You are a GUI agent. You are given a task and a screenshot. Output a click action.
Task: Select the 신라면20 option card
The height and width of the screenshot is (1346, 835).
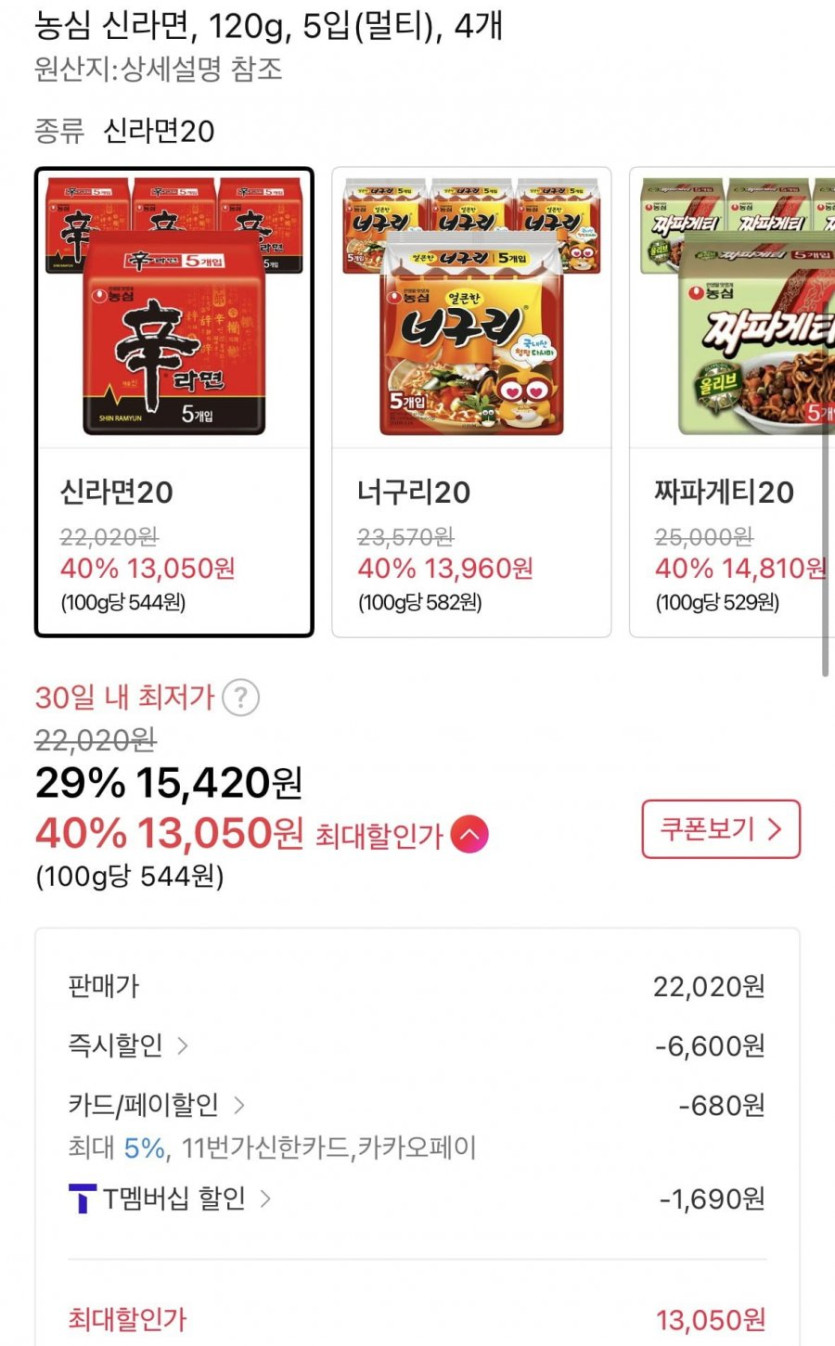(x=174, y=401)
